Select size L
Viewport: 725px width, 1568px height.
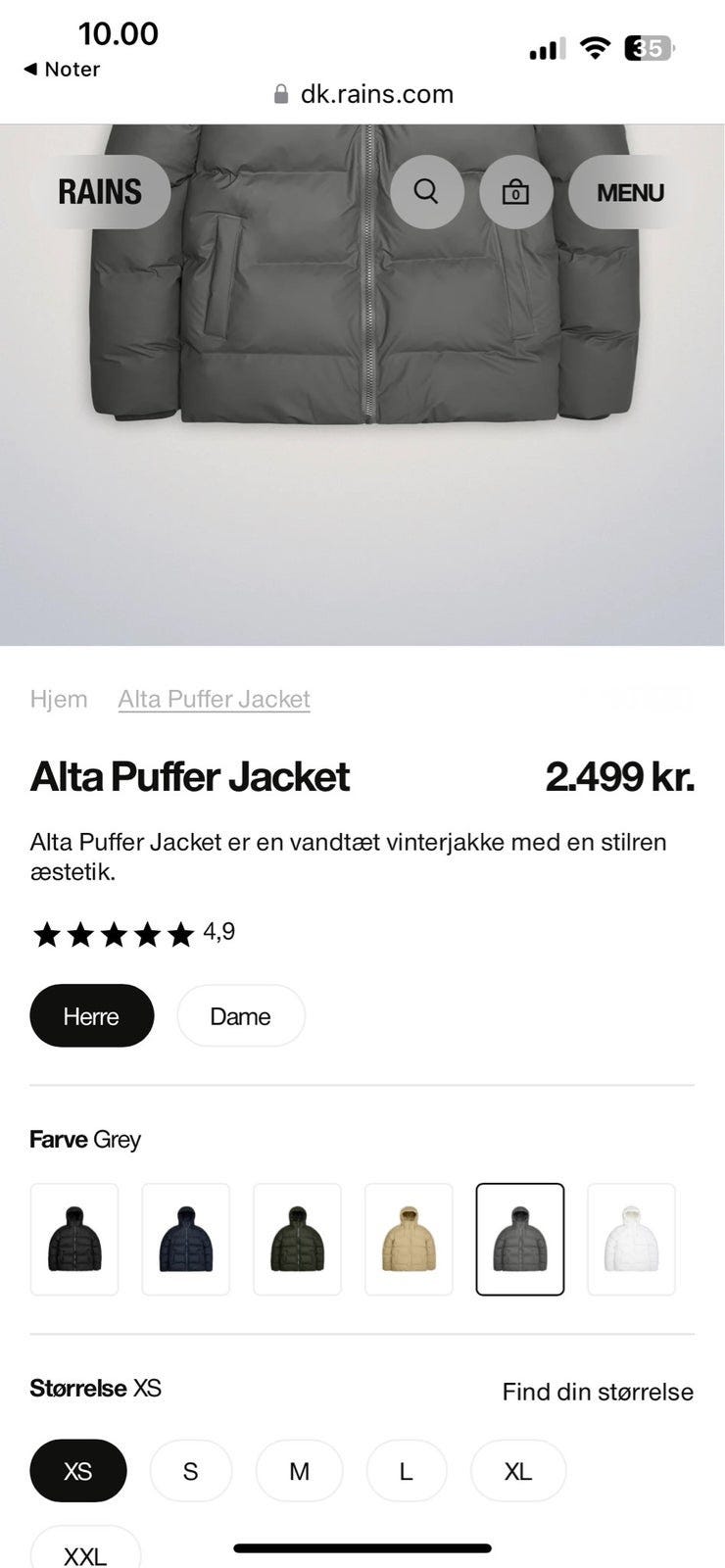406,1471
